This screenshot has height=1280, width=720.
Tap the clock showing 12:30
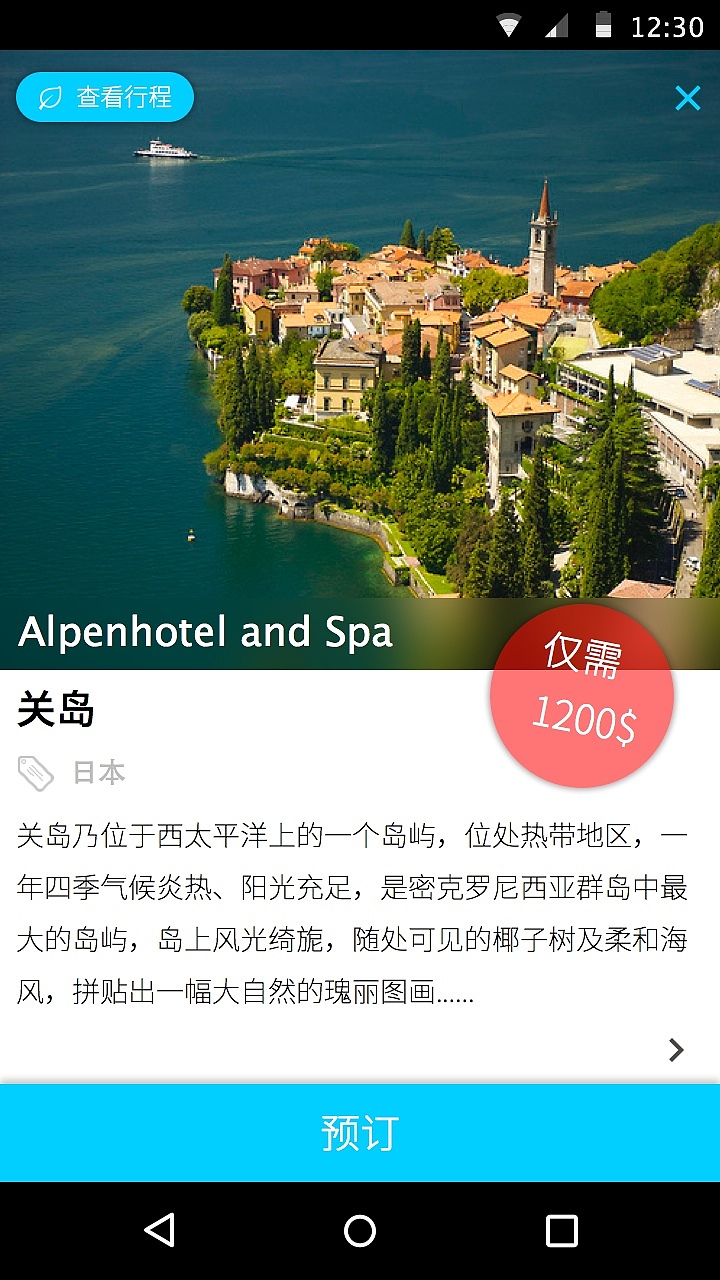(666, 26)
